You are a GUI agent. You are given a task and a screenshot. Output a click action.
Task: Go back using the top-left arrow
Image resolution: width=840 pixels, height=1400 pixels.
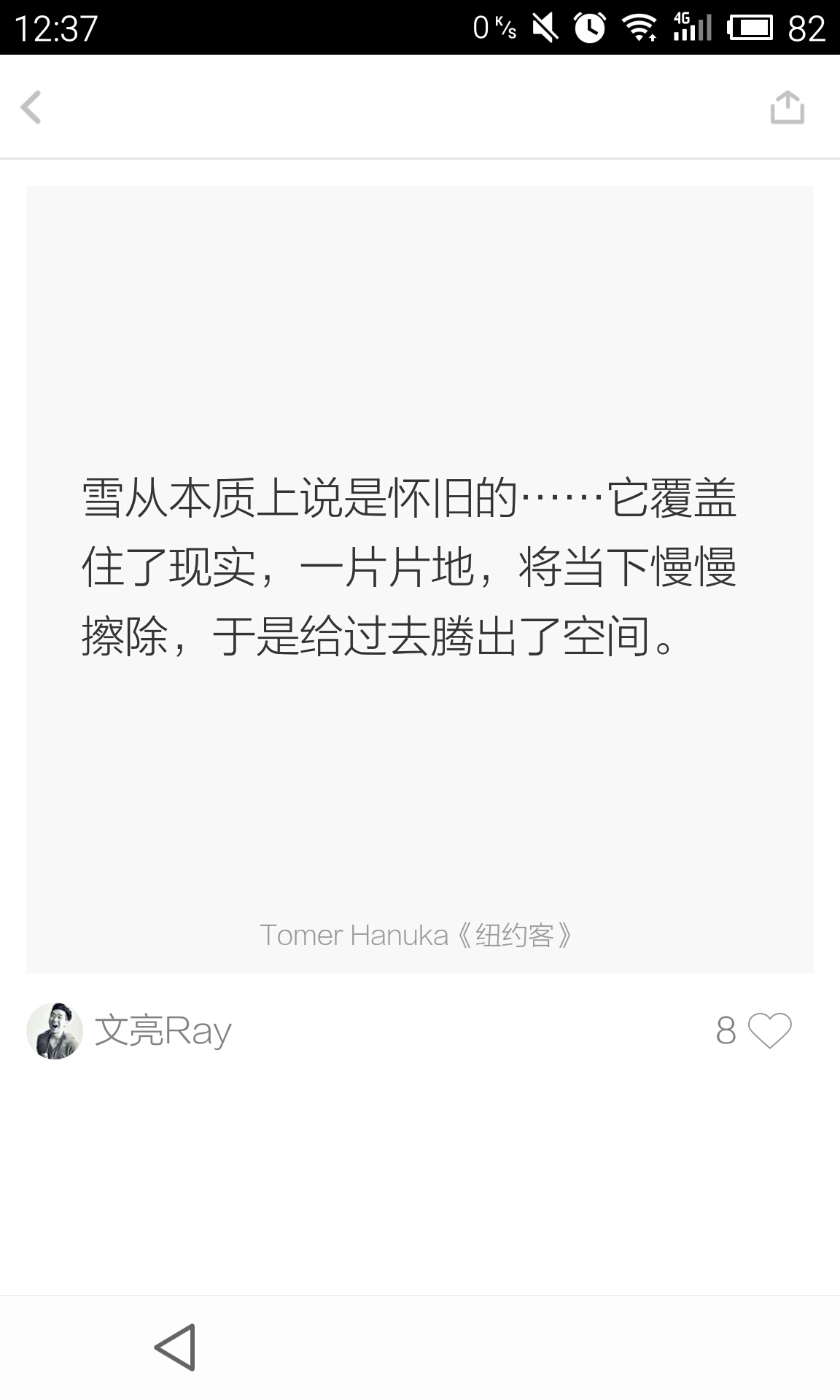31,108
